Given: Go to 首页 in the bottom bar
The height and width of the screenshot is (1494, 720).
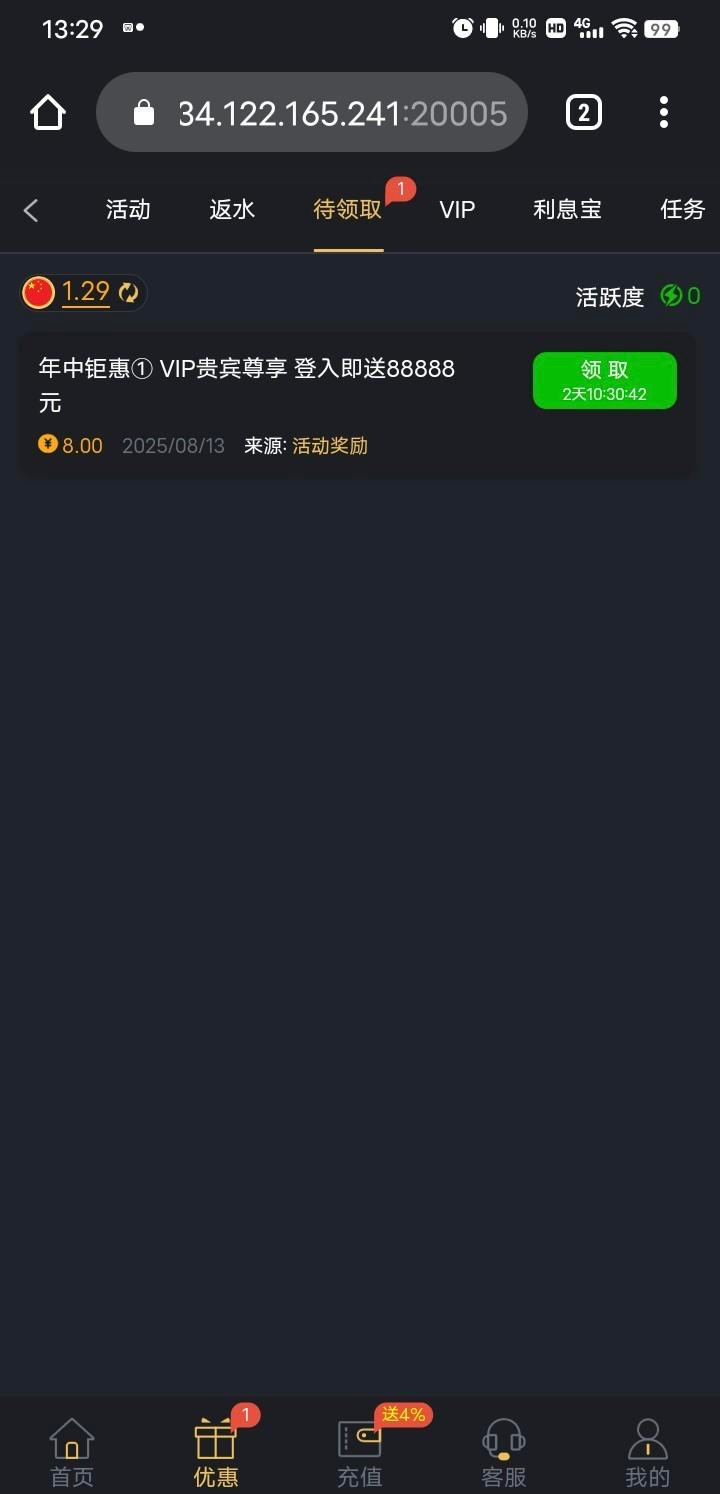Looking at the screenshot, I should pyautogui.click(x=72, y=1452).
